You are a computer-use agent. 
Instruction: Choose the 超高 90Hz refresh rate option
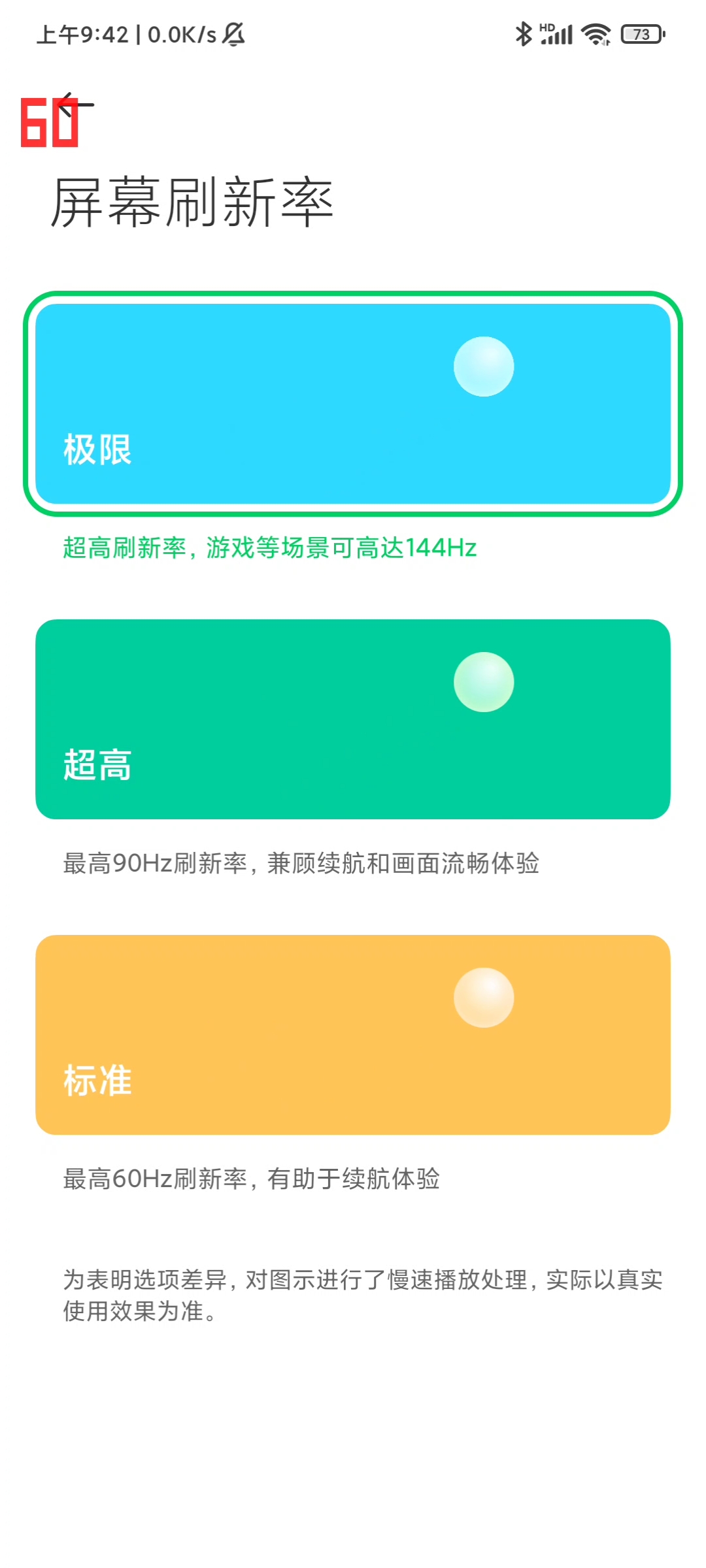coord(353,719)
